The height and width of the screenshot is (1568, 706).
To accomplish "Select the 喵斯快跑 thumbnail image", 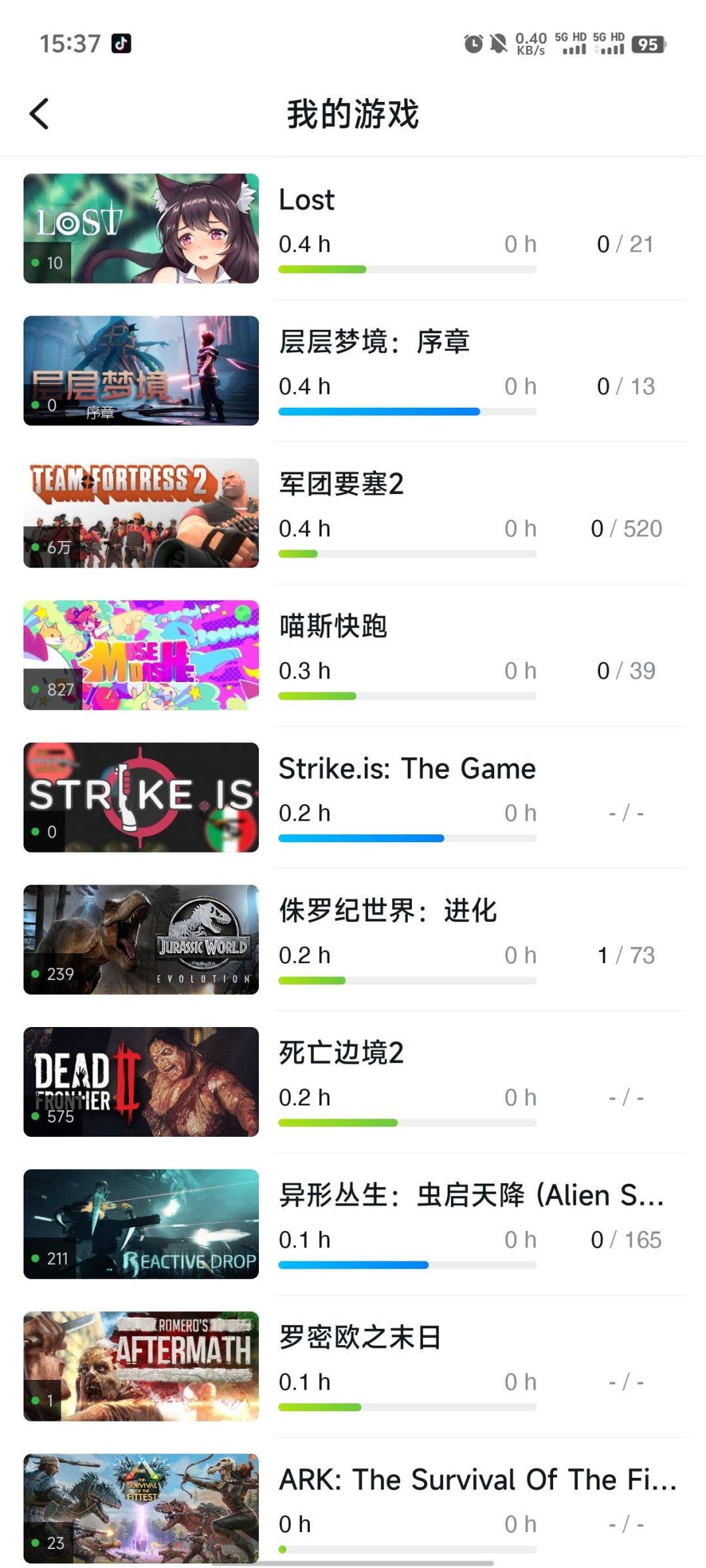I will (x=141, y=654).
